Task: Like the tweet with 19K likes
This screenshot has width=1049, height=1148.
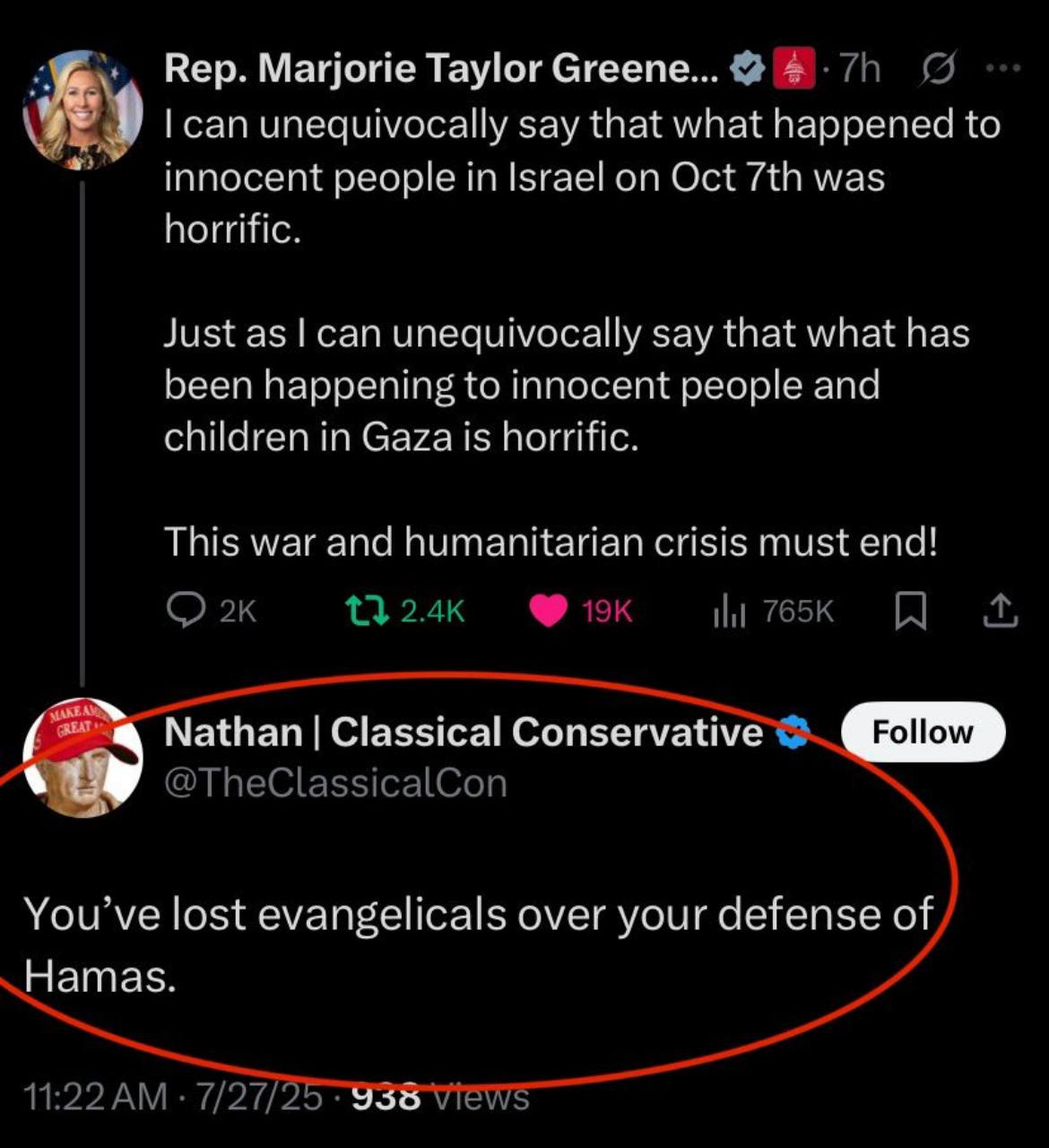Action: click(548, 611)
